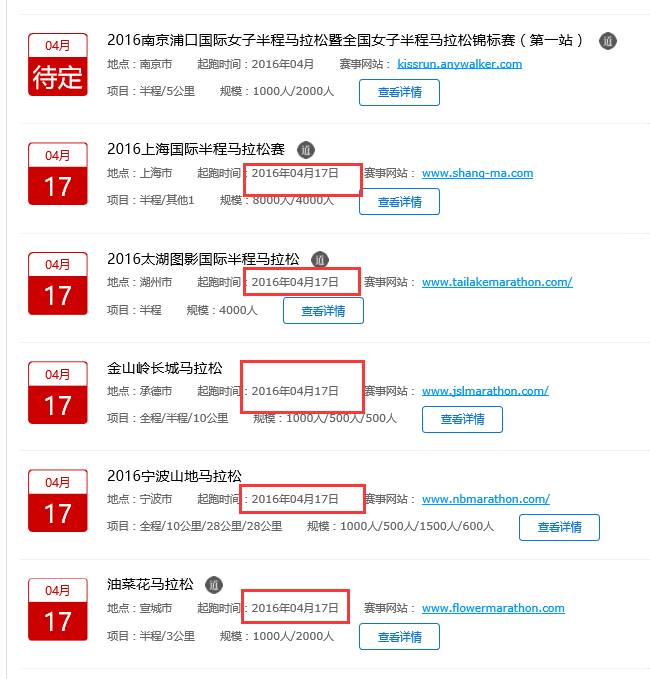650x679 pixels.
Task: Visit www.tailakemarathon.com website
Action: pos(497,282)
